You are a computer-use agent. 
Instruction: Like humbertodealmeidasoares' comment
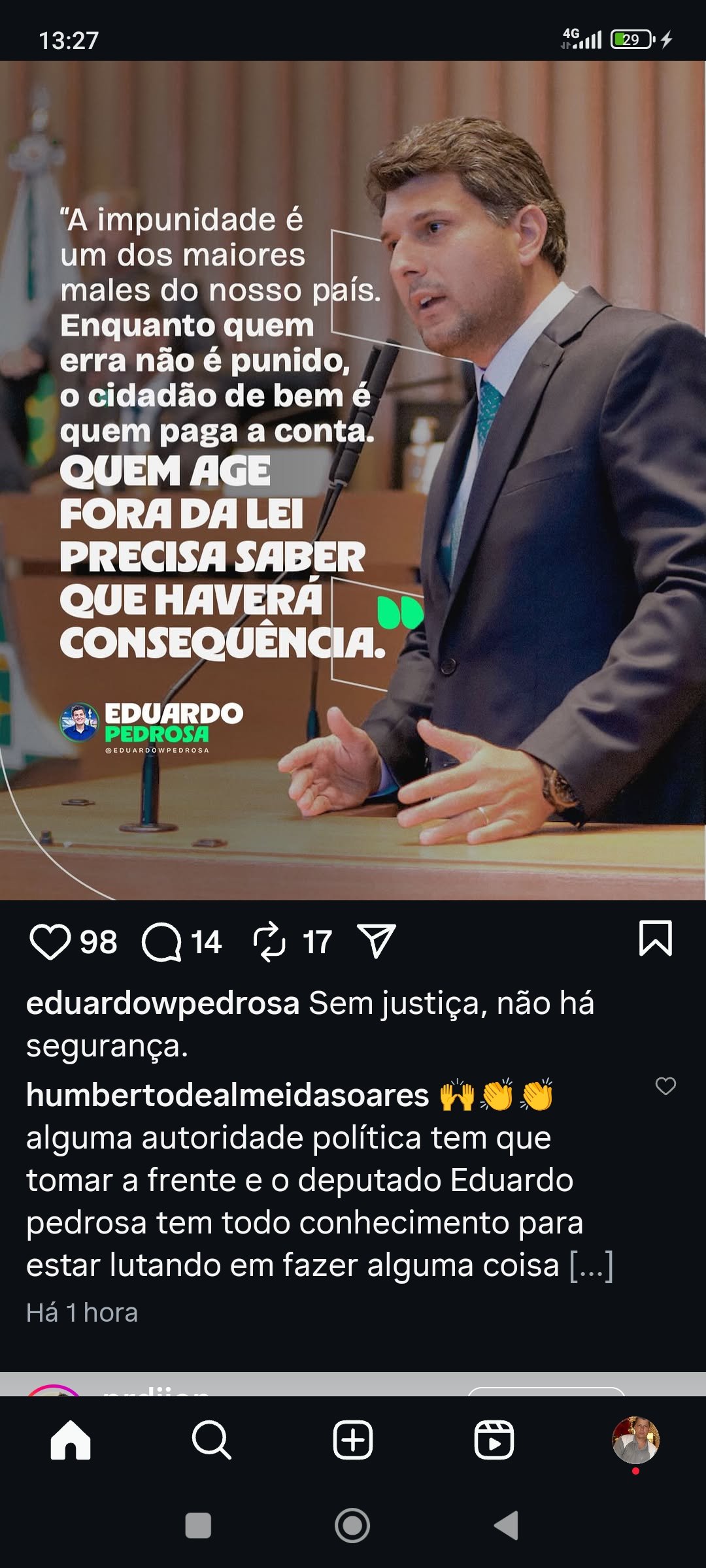coord(665,1086)
